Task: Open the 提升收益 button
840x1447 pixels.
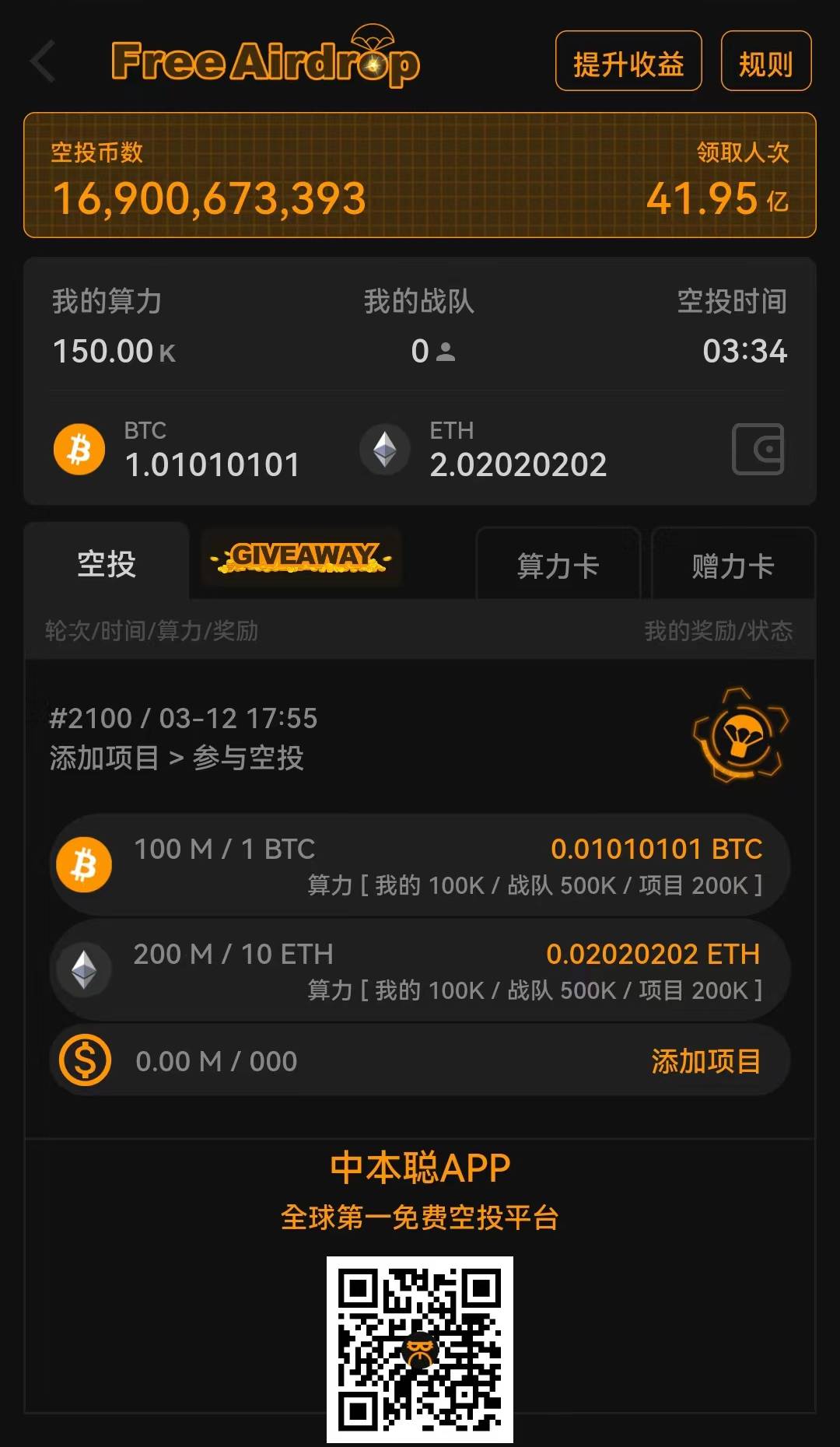Action: pos(628,61)
